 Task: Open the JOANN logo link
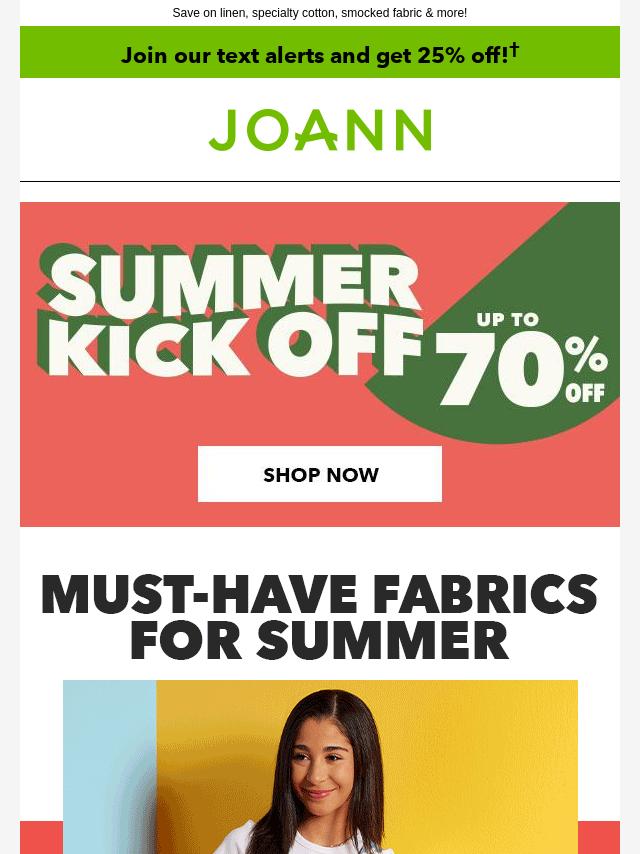click(x=320, y=130)
